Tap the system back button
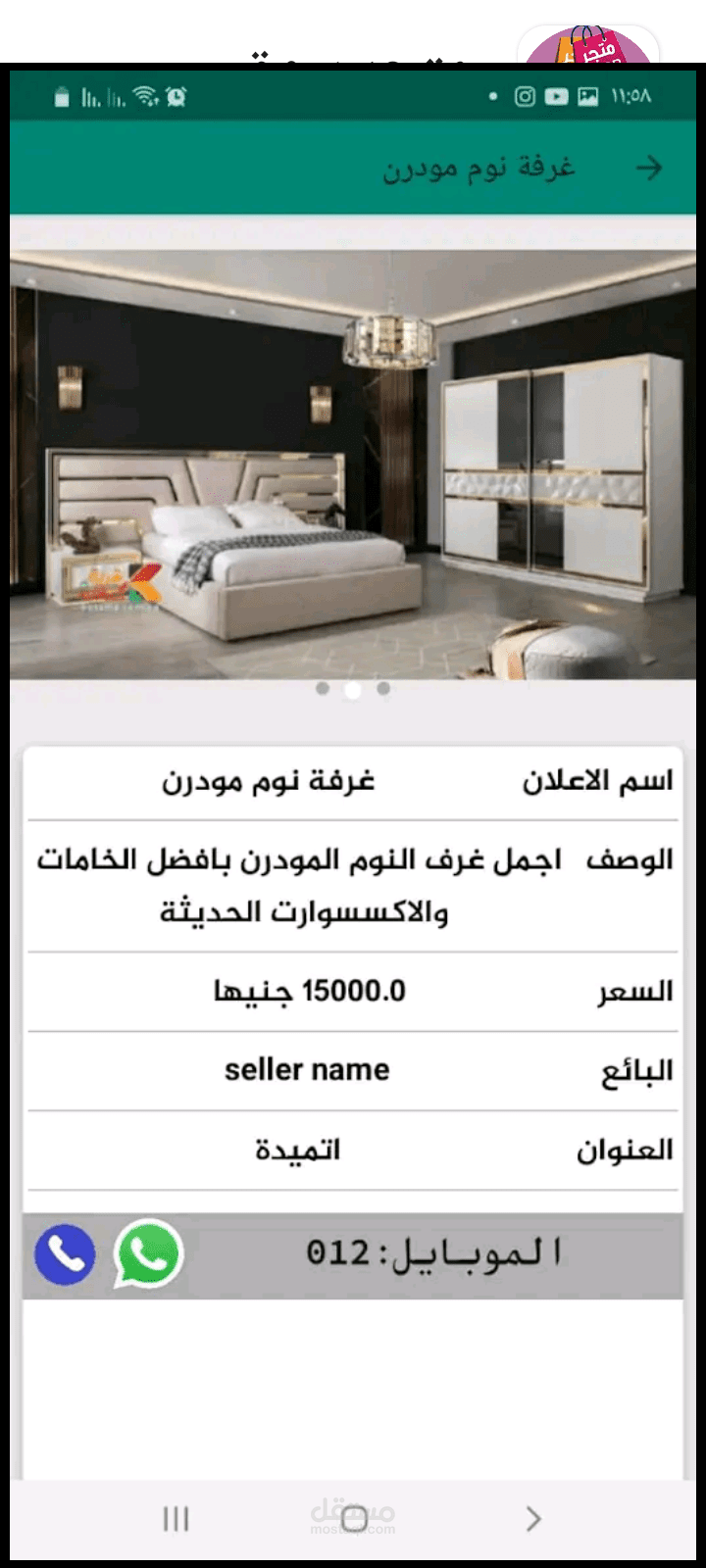 point(532,1519)
